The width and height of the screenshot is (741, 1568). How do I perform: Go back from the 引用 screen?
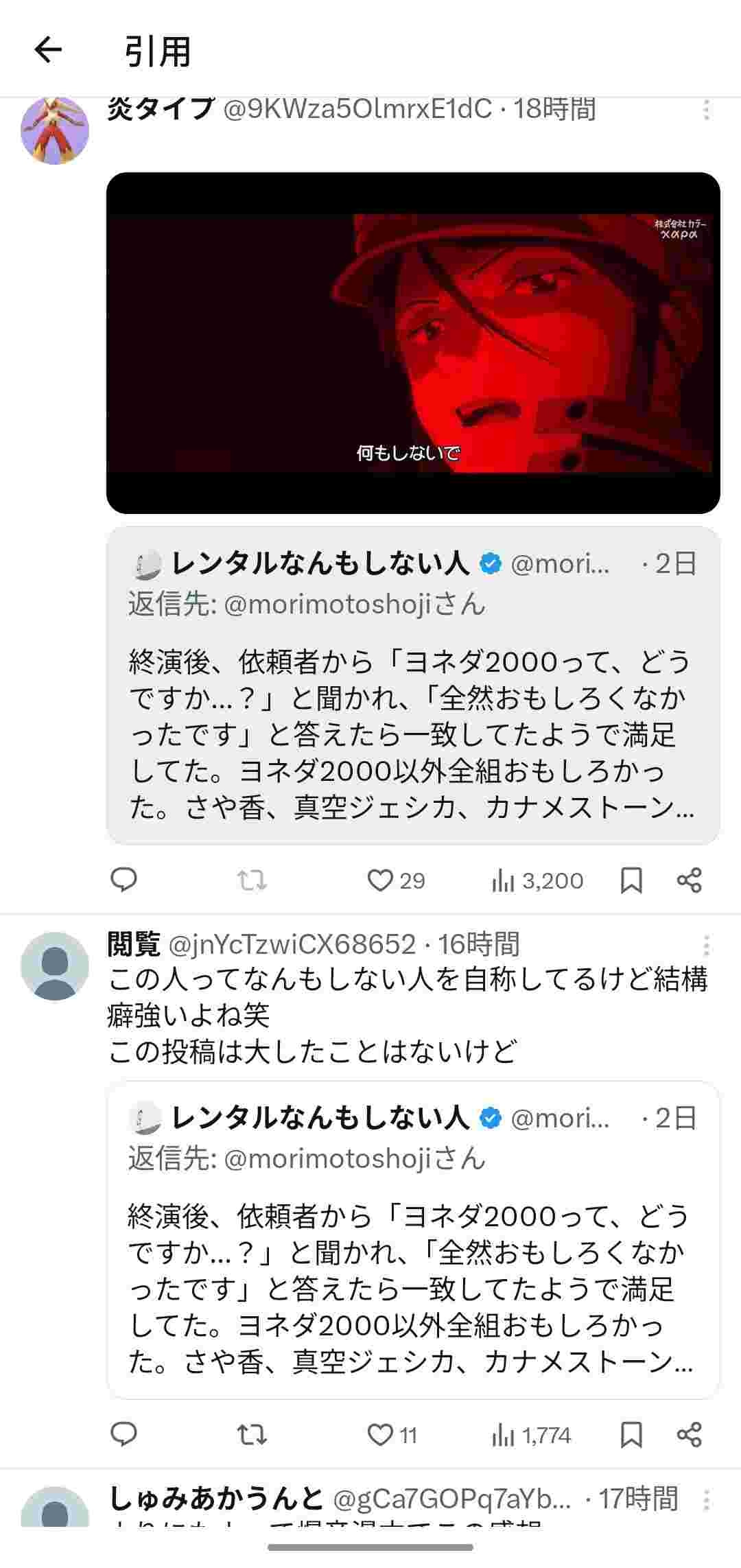[x=48, y=50]
